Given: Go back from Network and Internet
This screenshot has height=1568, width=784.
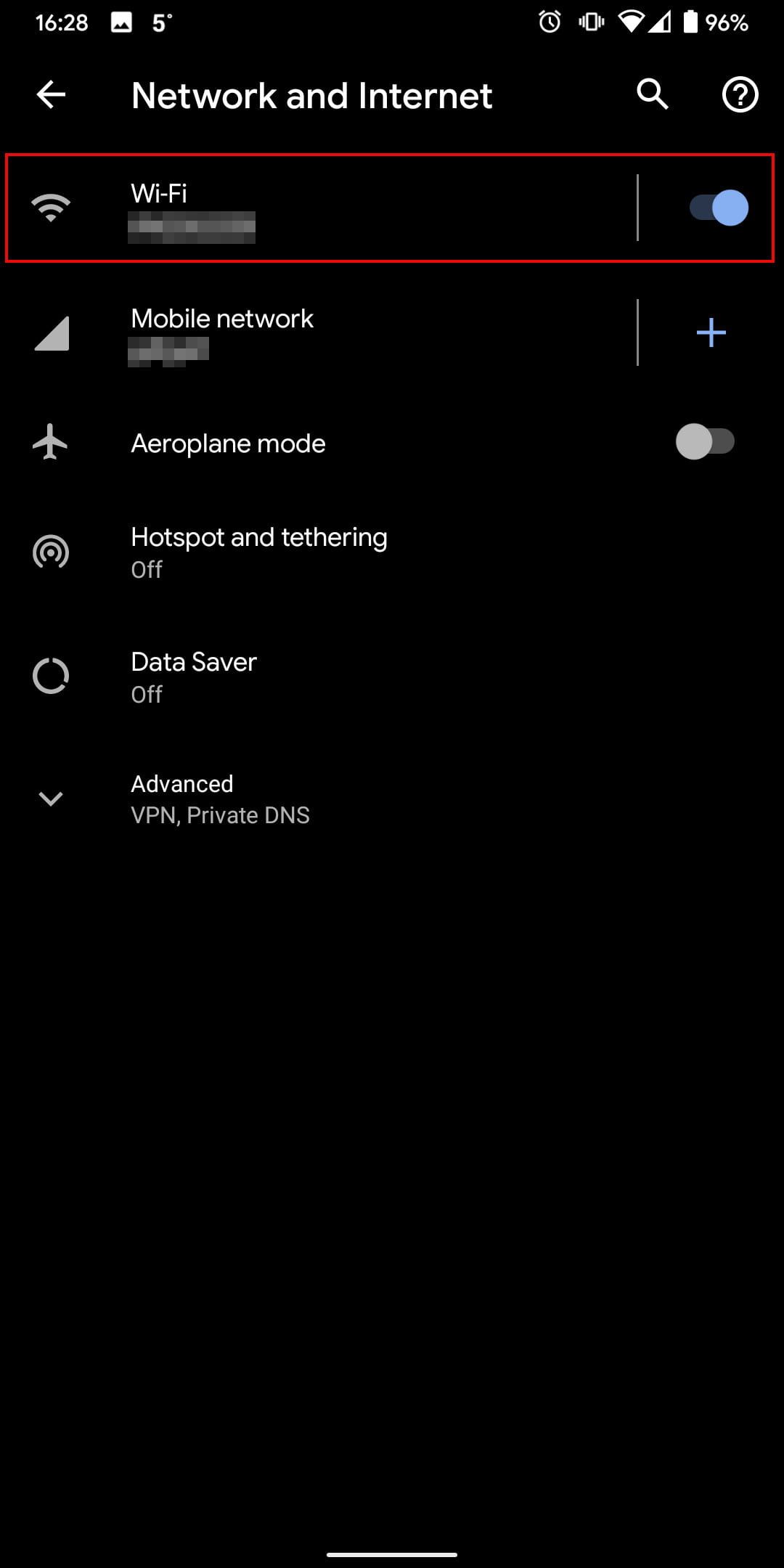Looking at the screenshot, I should pyautogui.click(x=51, y=95).
